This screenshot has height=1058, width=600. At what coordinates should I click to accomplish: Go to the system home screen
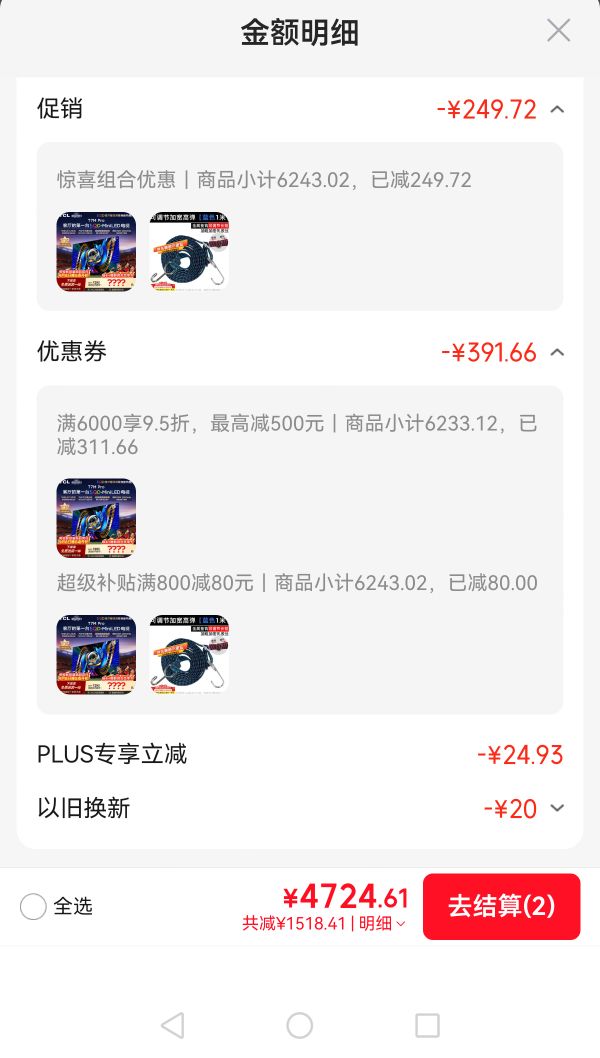[x=300, y=1026]
